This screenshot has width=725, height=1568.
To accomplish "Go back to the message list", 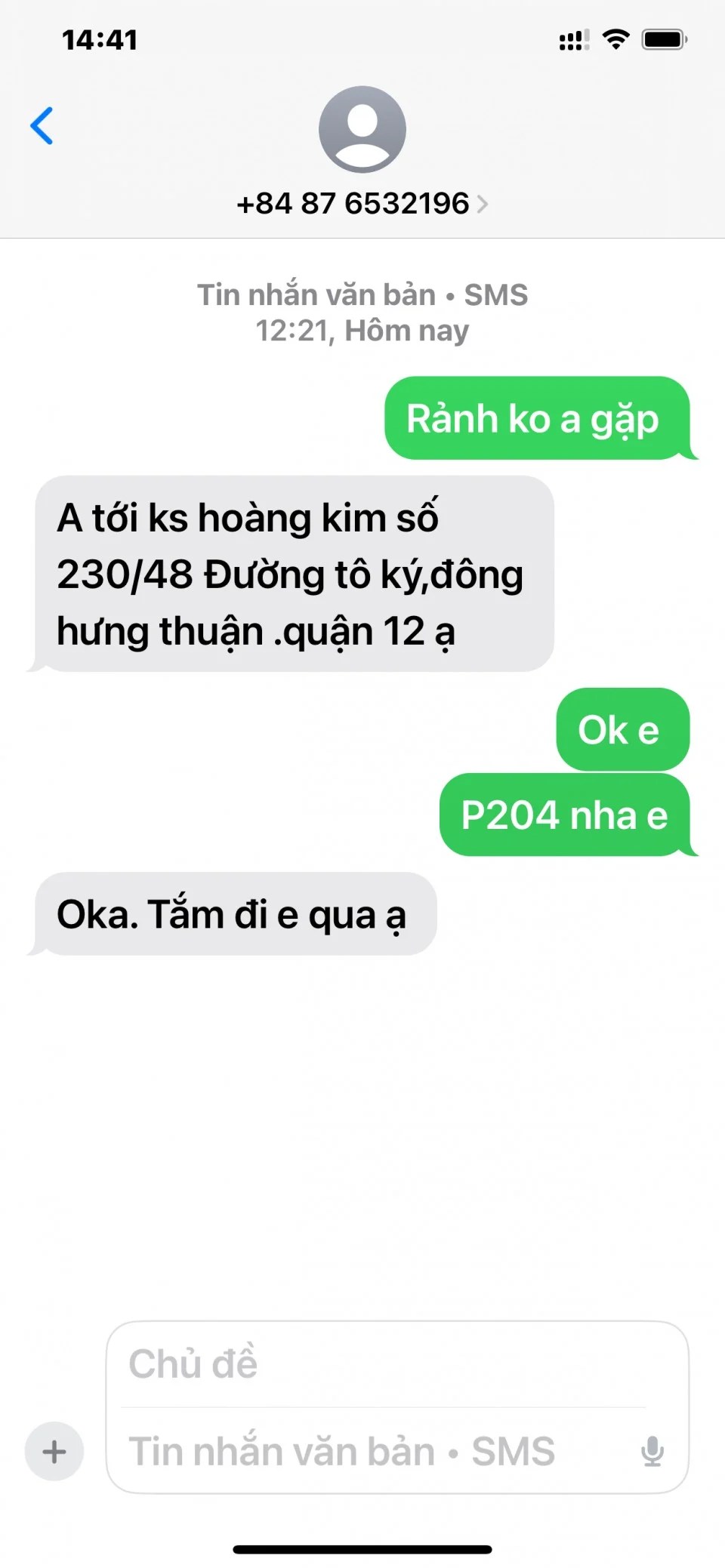I will pyautogui.click(x=42, y=125).
